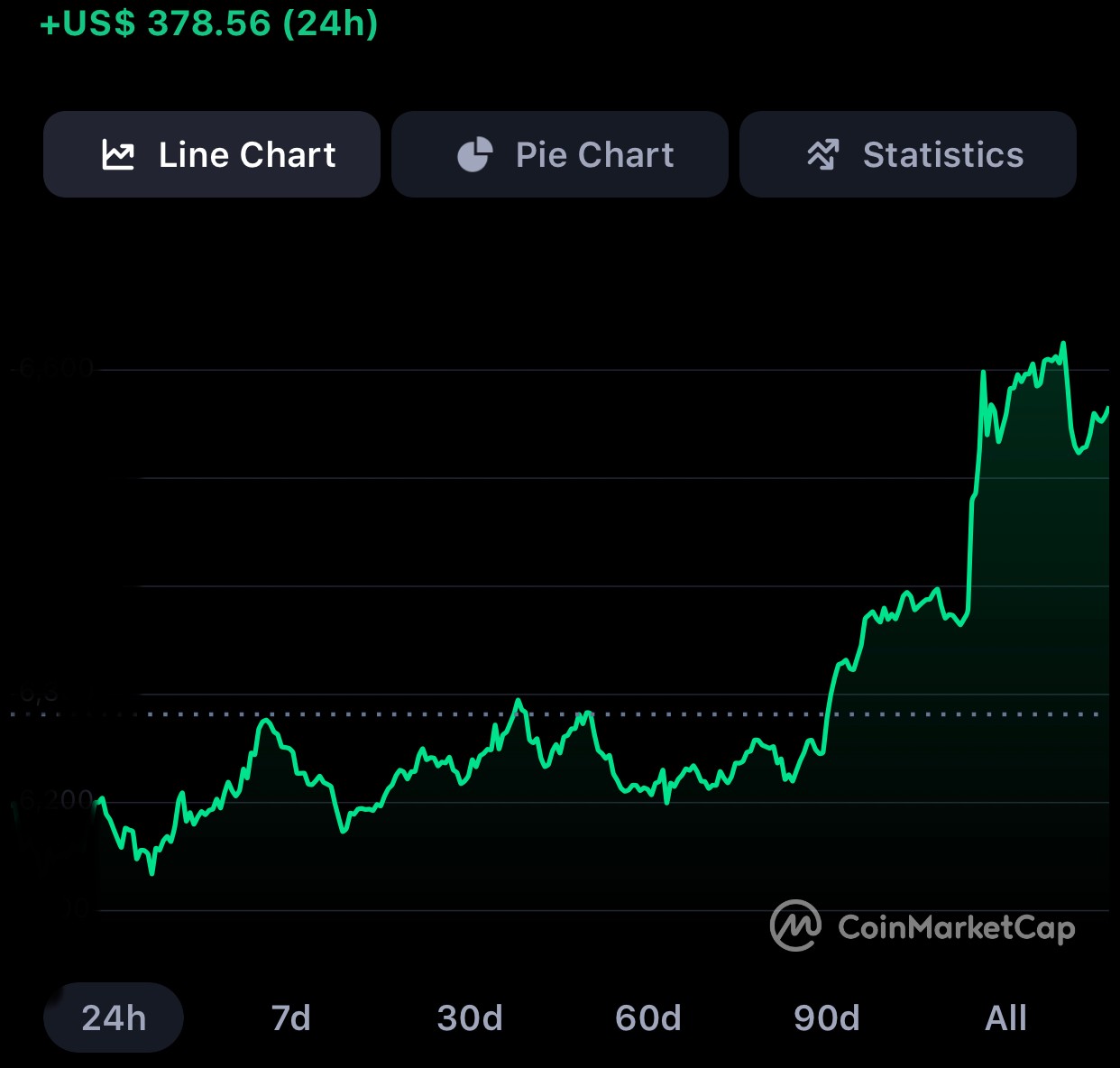The image size is (1120, 1068).
Task: Select the Line Chart view
Action: [212, 154]
